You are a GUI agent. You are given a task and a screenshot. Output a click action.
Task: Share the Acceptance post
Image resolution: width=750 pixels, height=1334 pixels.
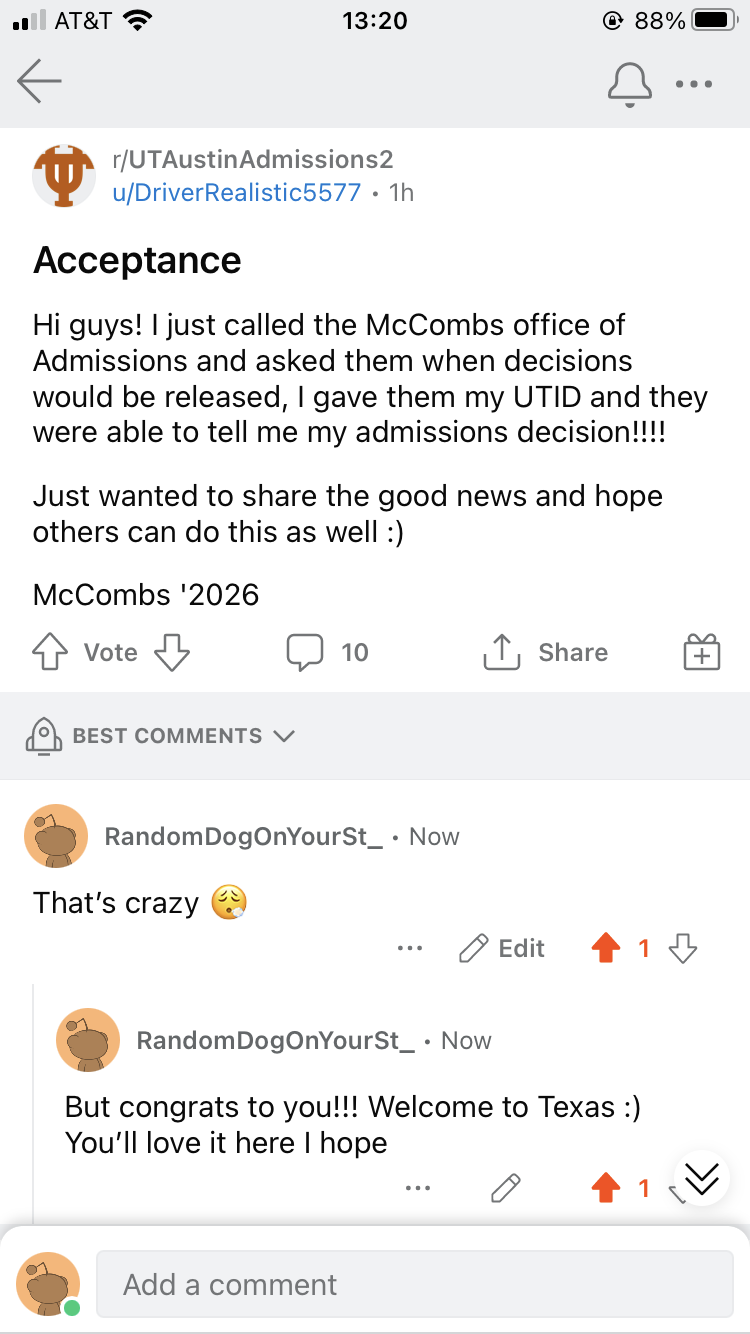pyautogui.click(x=546, y=653)
